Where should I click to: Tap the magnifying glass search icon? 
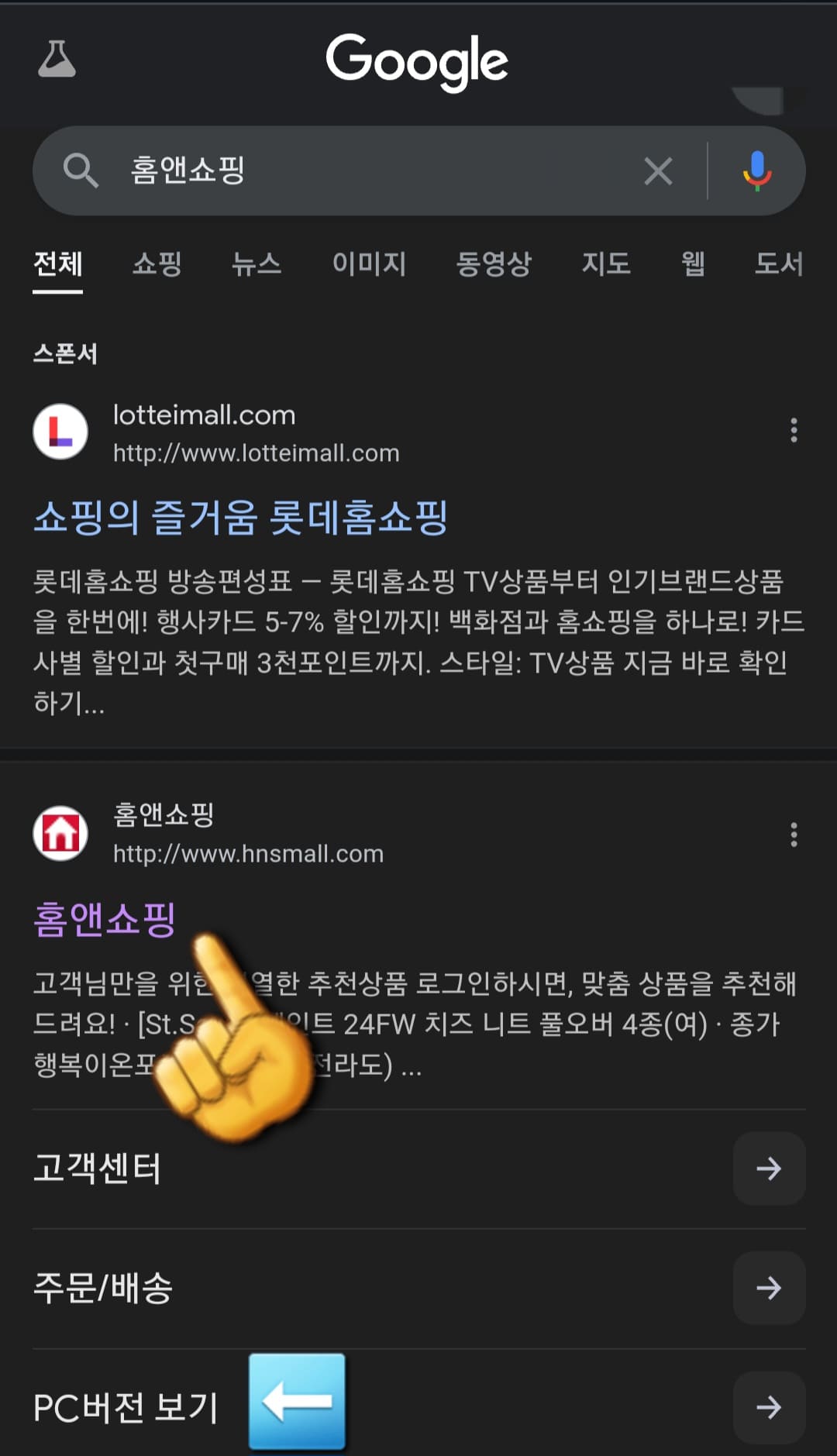(81, 170)
